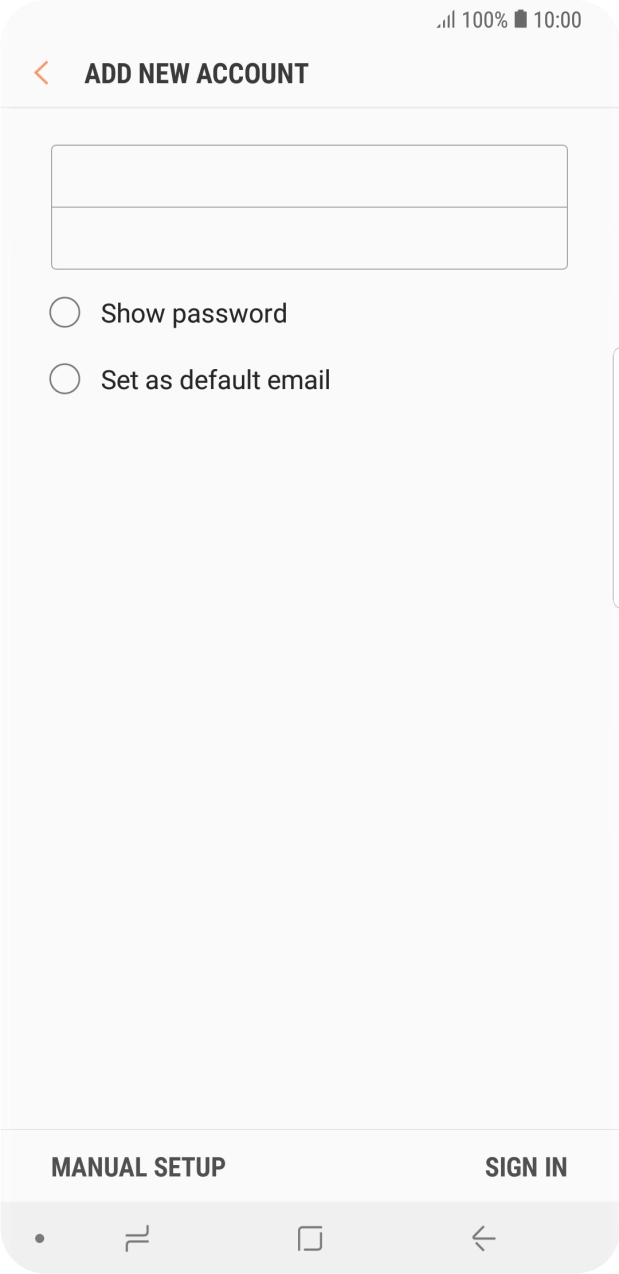Go to the home screen
Image resolution: width=619 pixels, height=1274 pixels.
[x=310, y=1239]
